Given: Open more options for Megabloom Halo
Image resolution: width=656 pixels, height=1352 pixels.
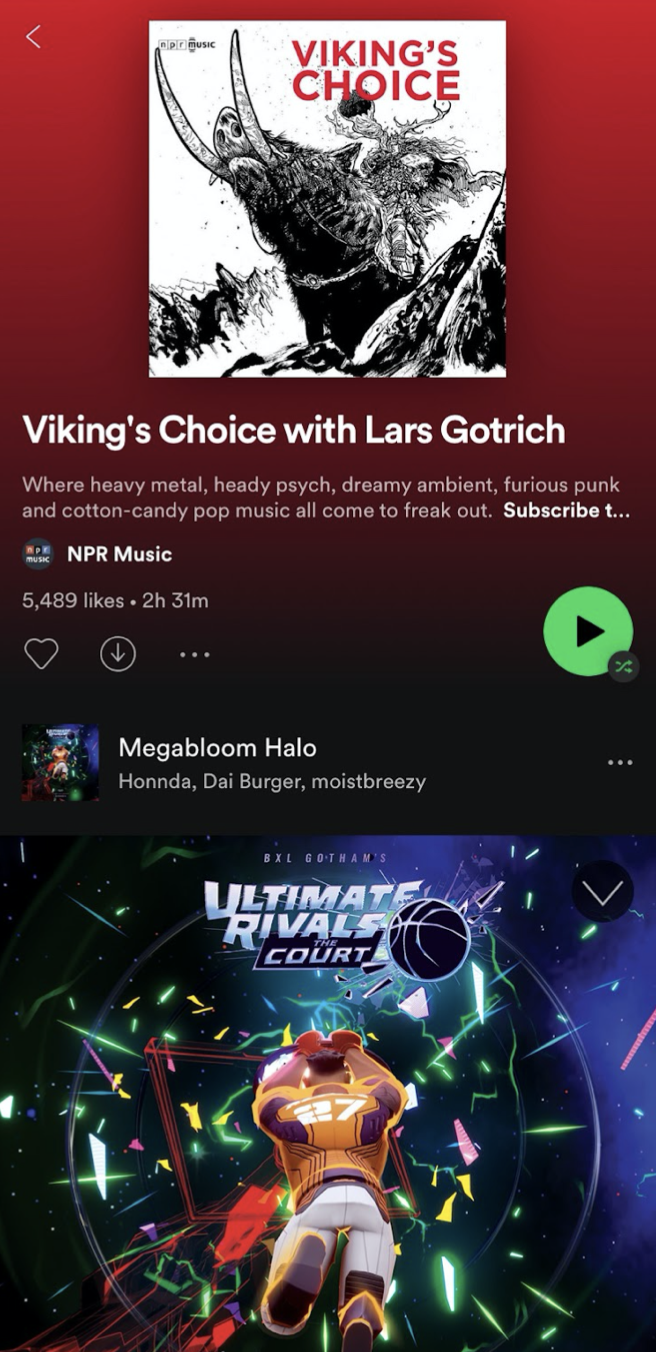Looking at the screenshot, I should coord(620,763).
